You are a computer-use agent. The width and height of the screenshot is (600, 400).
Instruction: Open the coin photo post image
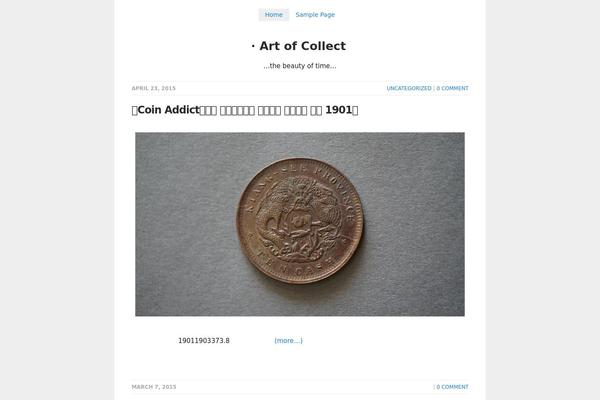300,224
